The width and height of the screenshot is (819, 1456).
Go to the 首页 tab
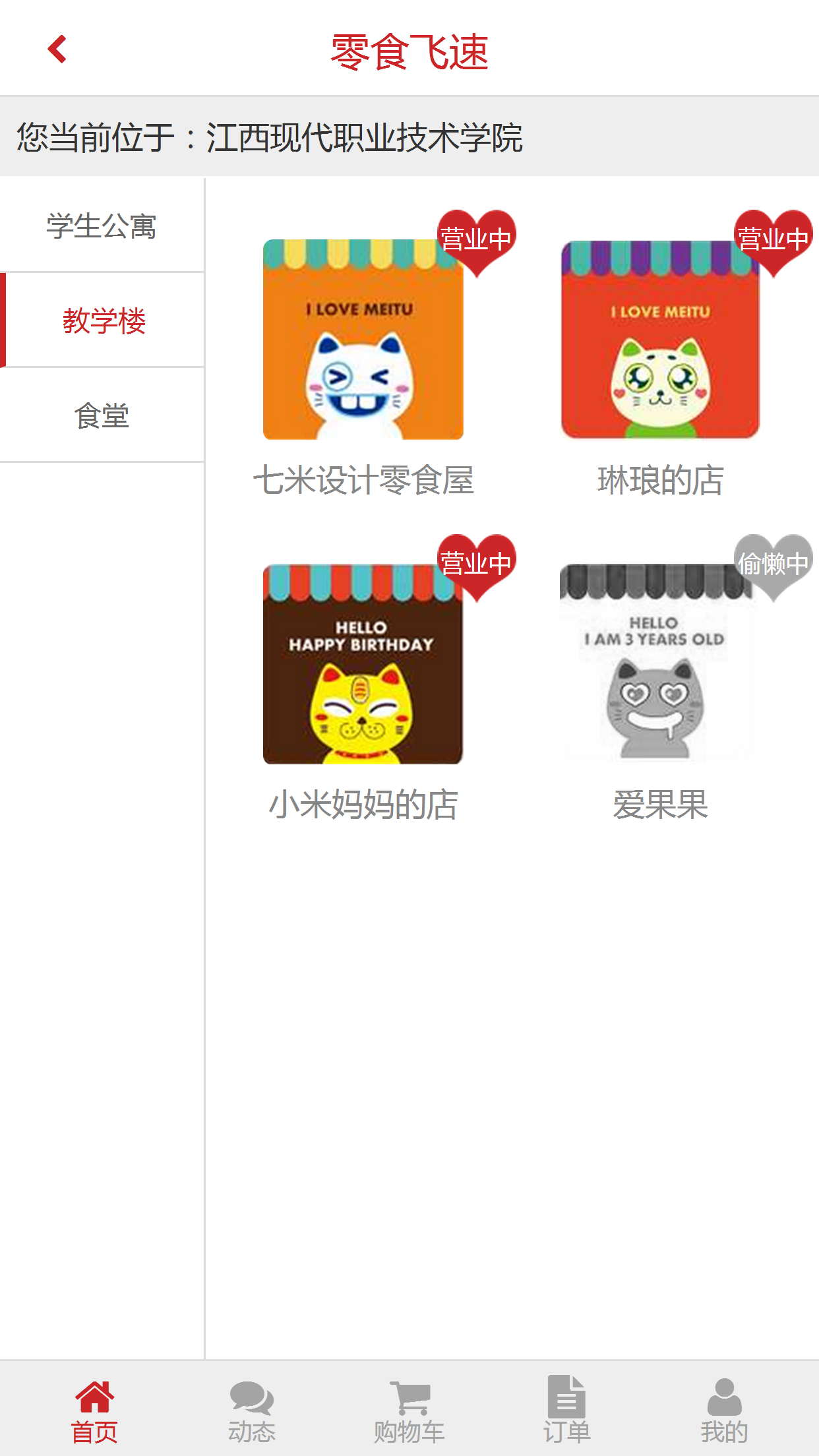[x=94, y=1410]
